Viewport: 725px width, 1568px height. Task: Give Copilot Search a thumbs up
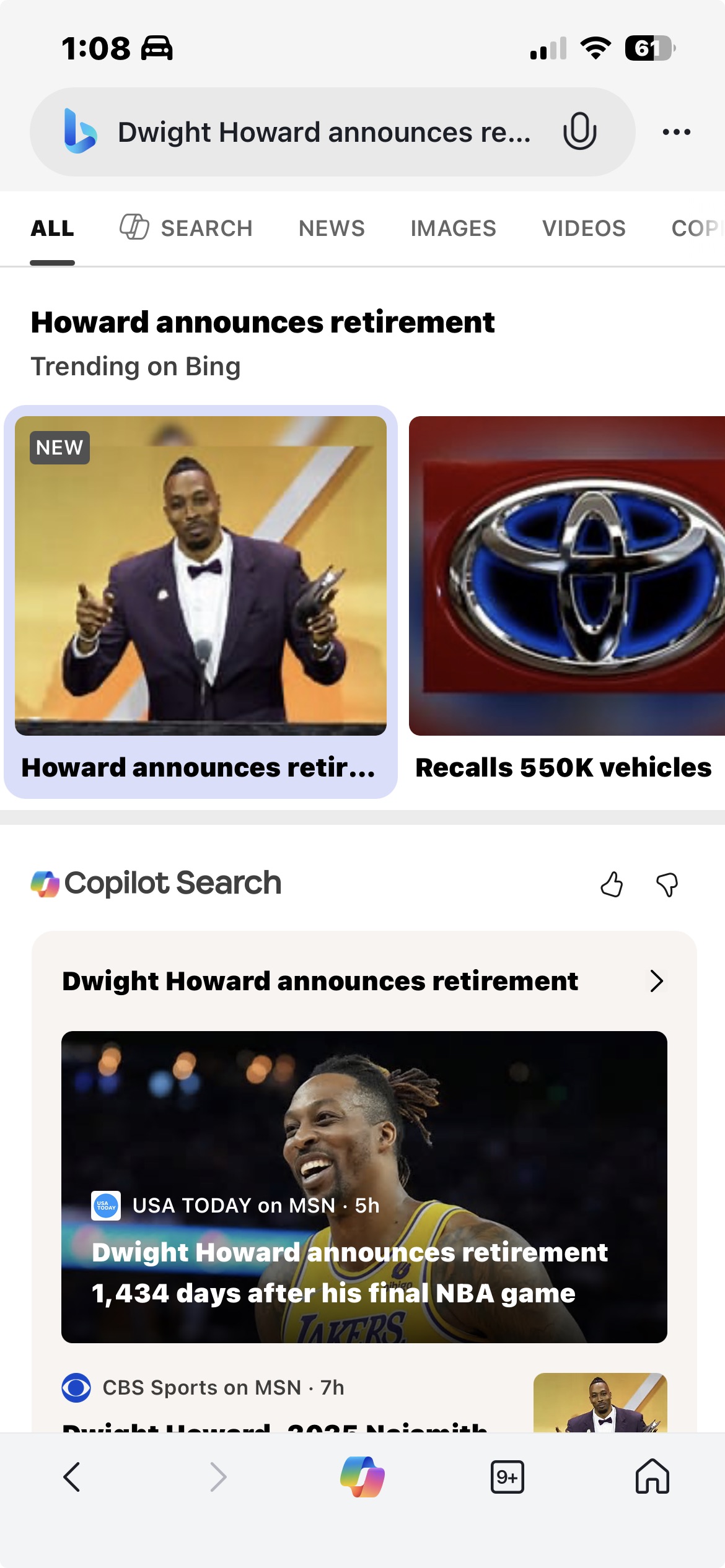(612, 884)
